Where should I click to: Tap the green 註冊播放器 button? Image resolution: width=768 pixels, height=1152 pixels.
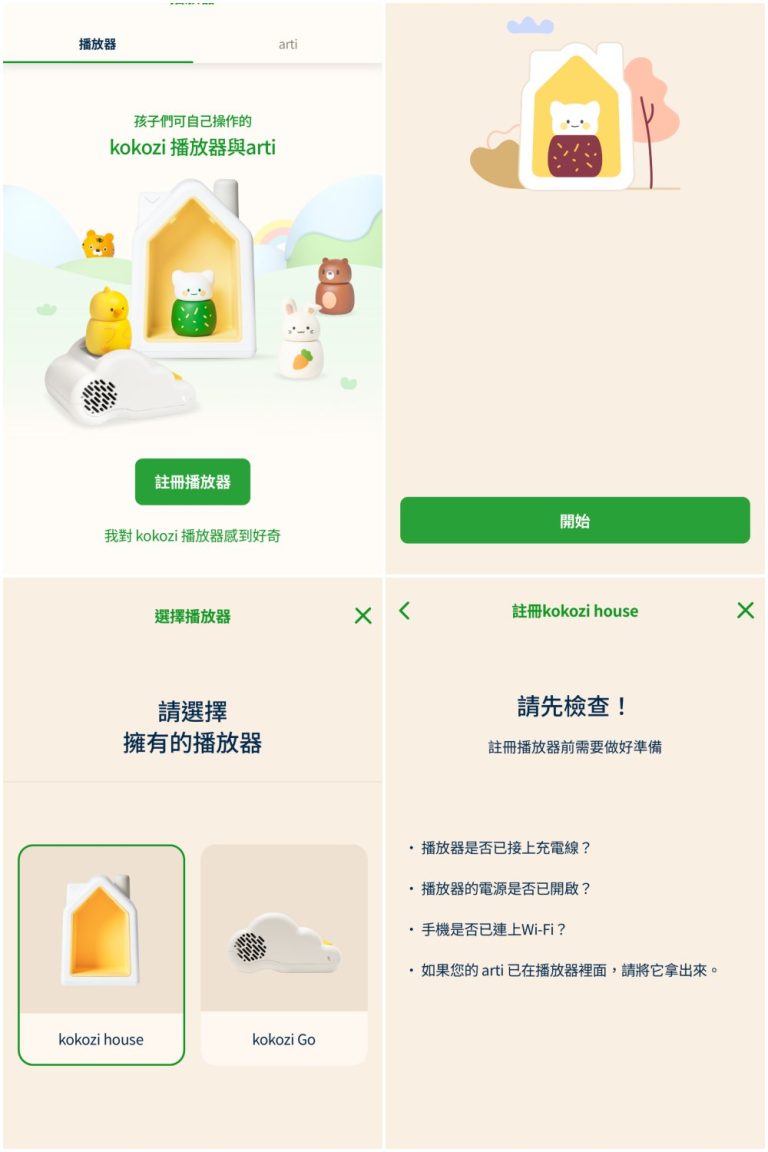[191, 480]
